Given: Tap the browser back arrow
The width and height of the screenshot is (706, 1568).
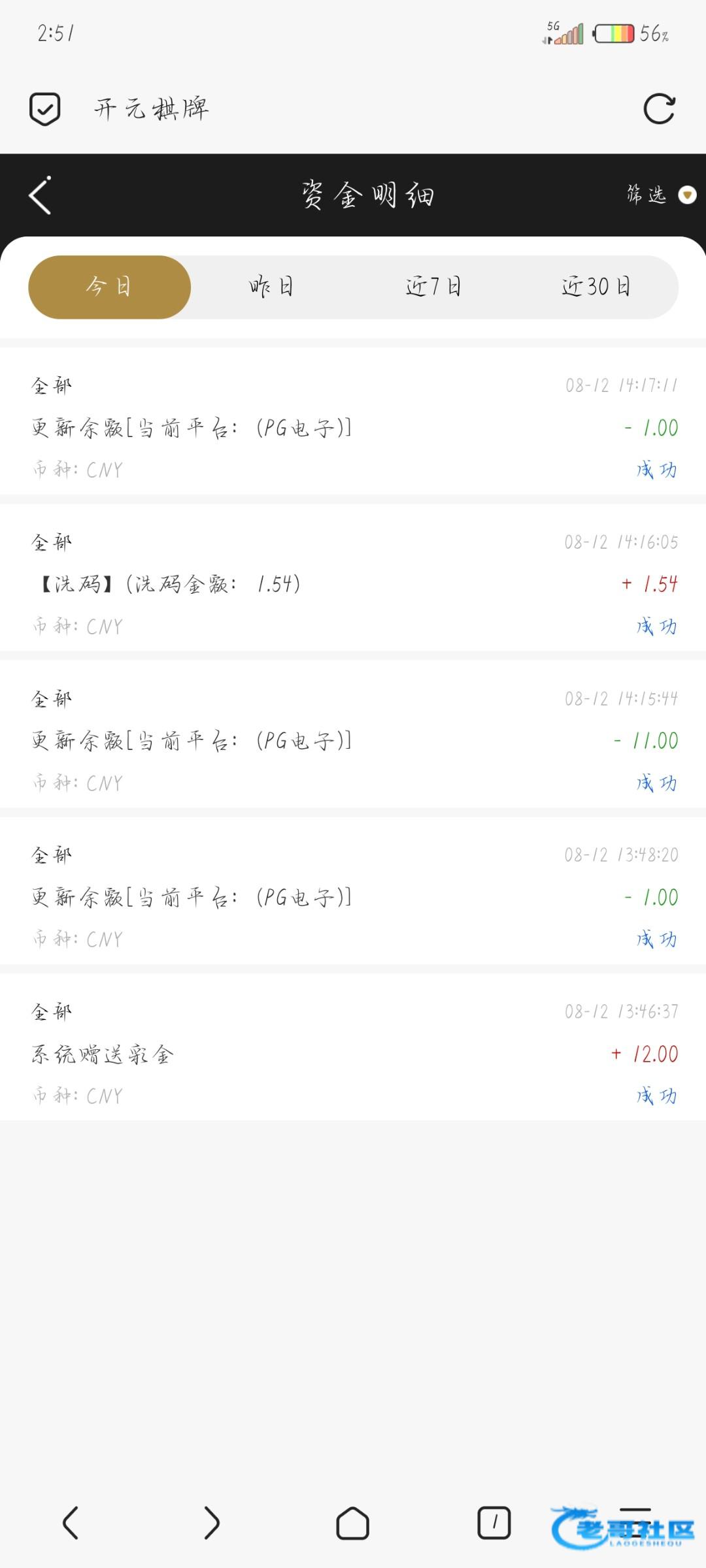Looking at the screenshot, I should 71,1523.
